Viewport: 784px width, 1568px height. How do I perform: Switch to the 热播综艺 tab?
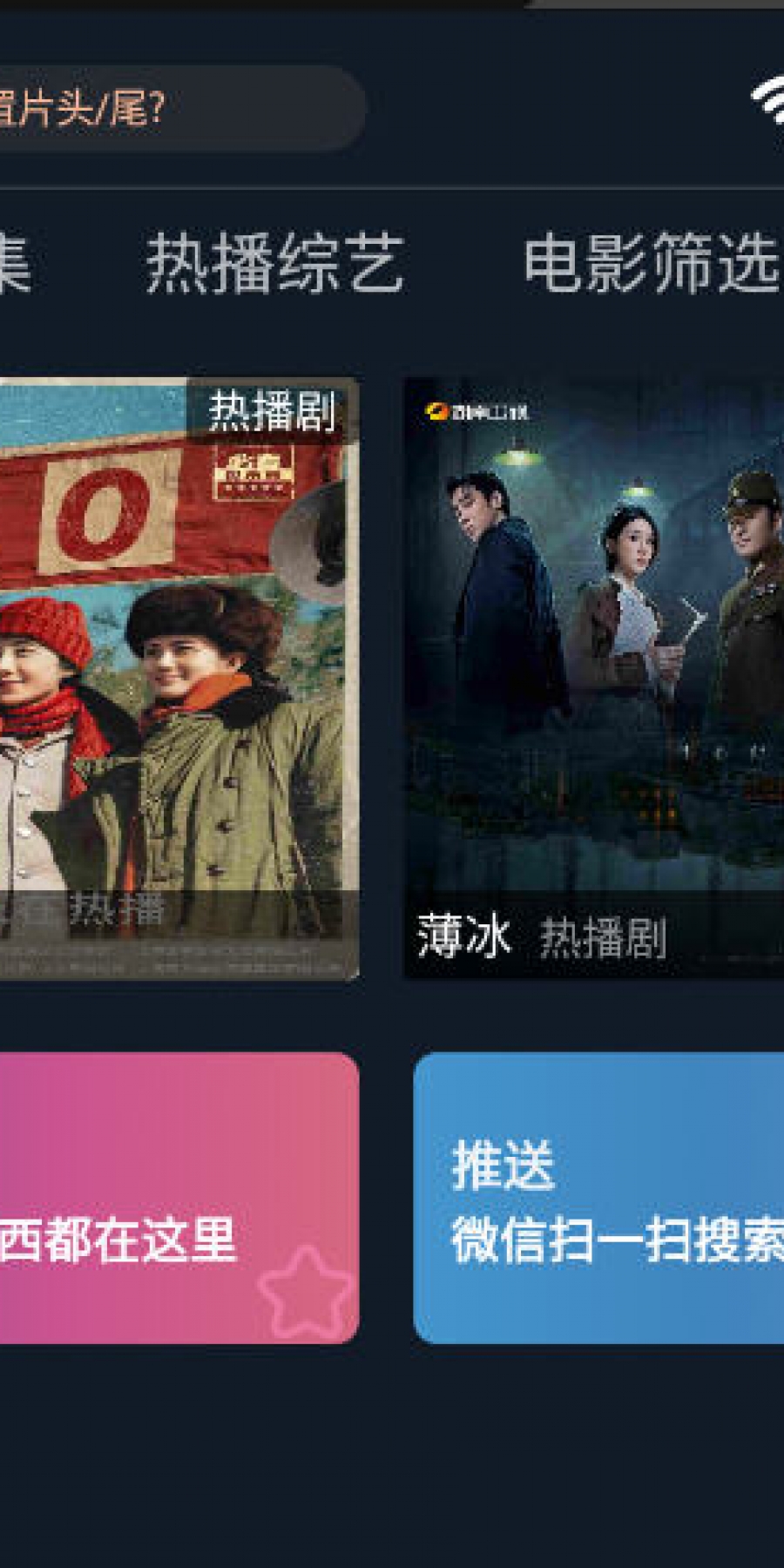pyautogui.click(x=274, y=263)
